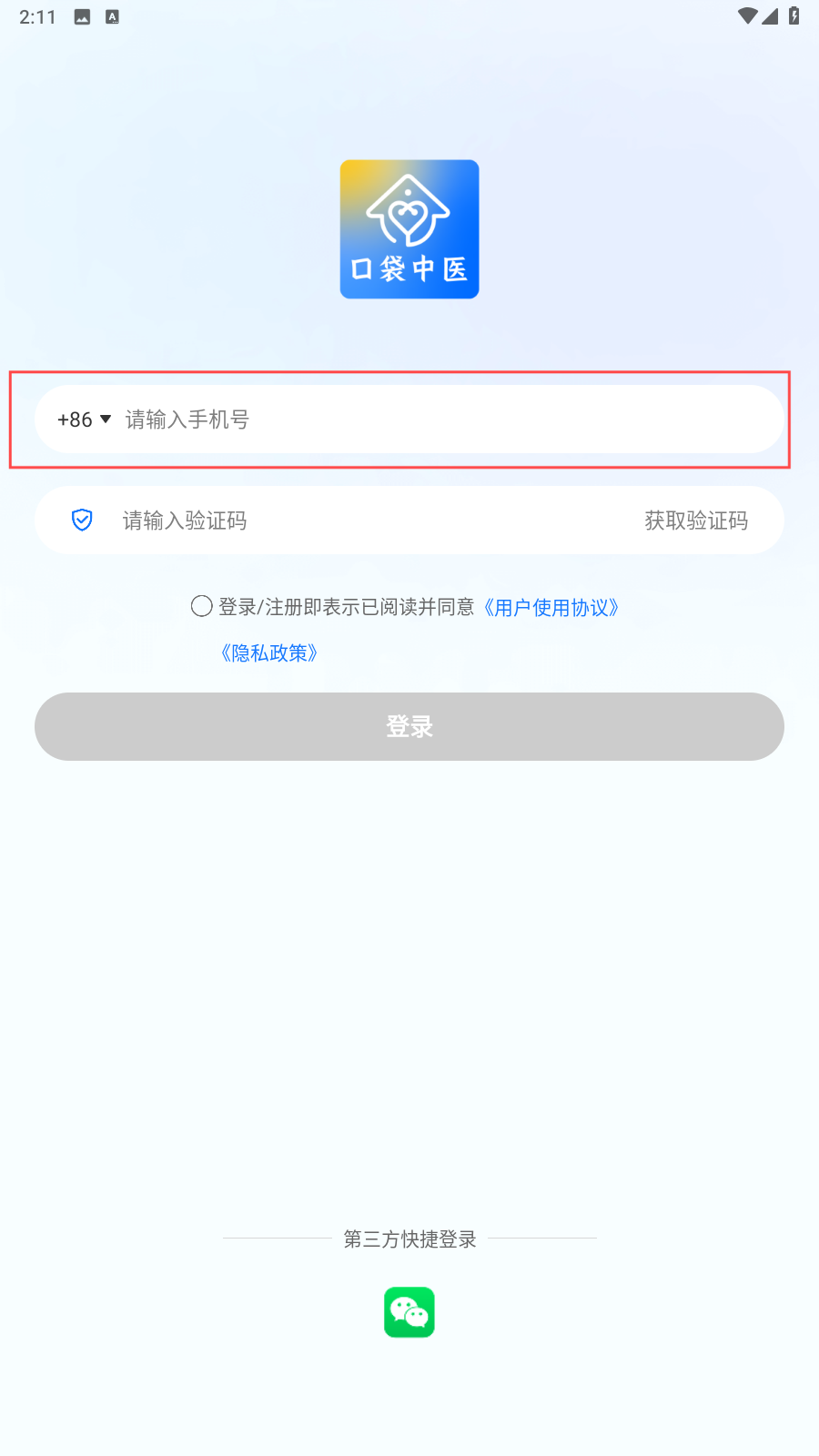Check the agreement consent circle
This screenshot has height=1456, width=819.
coord(202,606)
